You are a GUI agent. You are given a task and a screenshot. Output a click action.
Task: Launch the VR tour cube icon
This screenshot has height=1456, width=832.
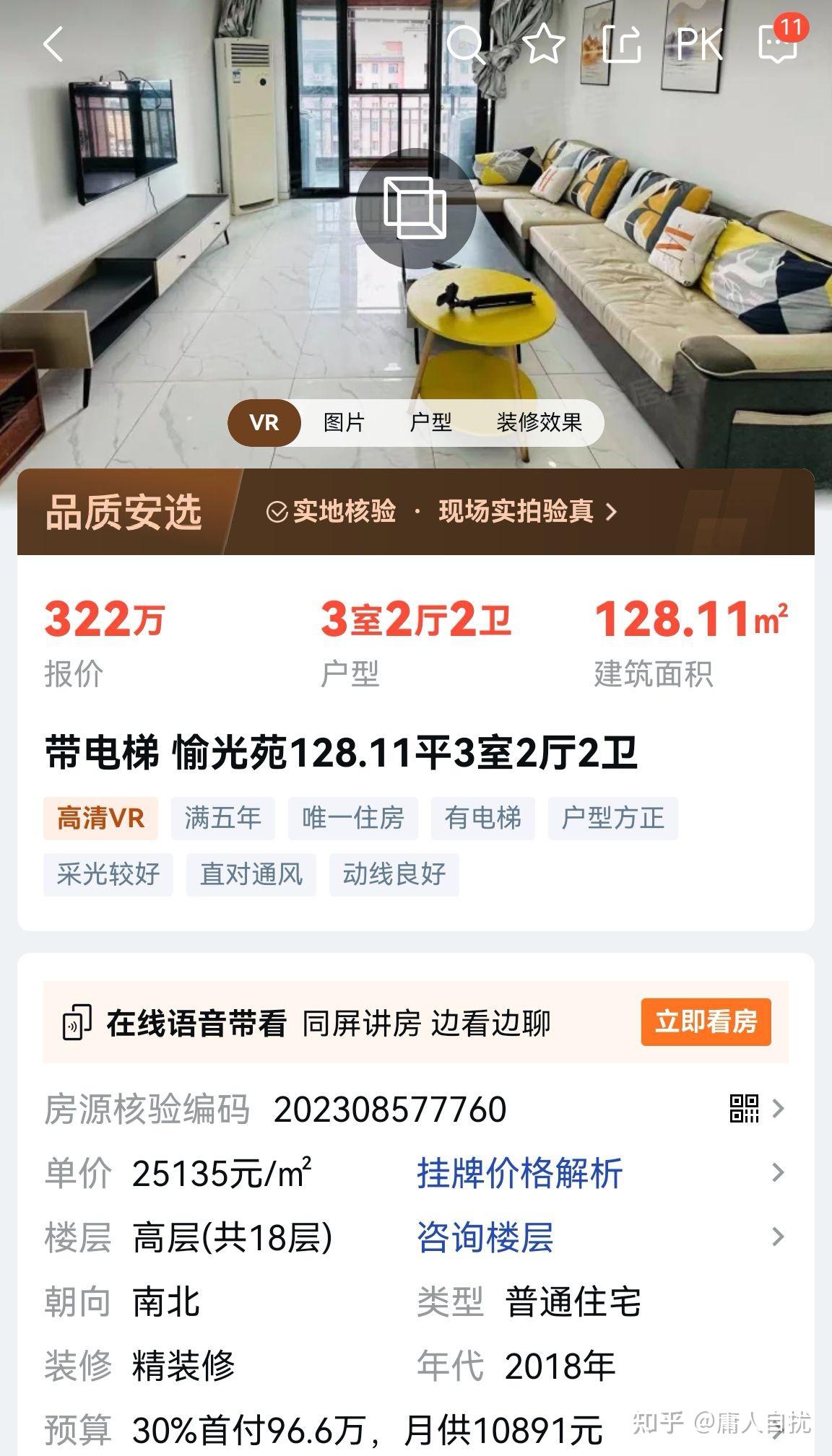[x=415, y=209]
